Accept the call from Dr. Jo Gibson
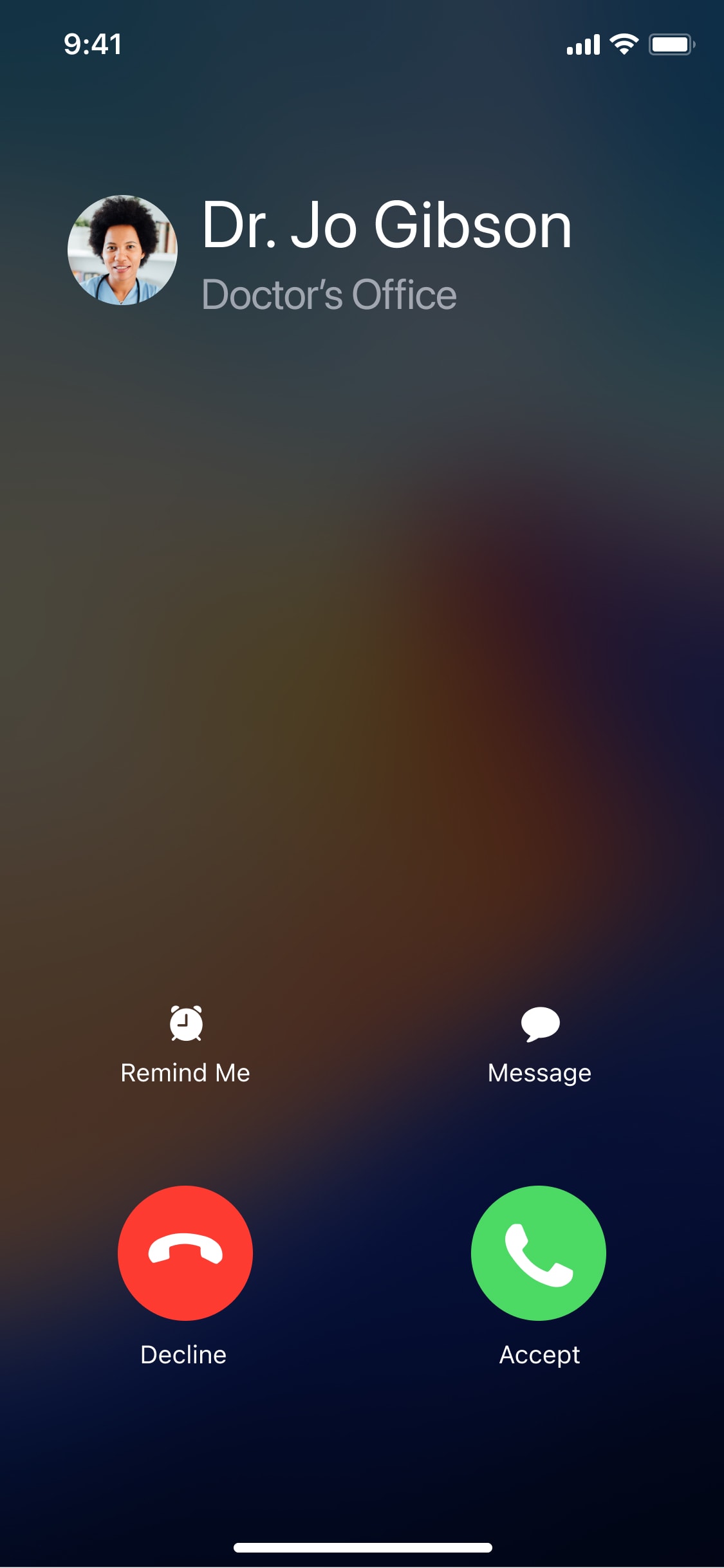Viewport: 724px width, 1568px height. [538, 1253]
